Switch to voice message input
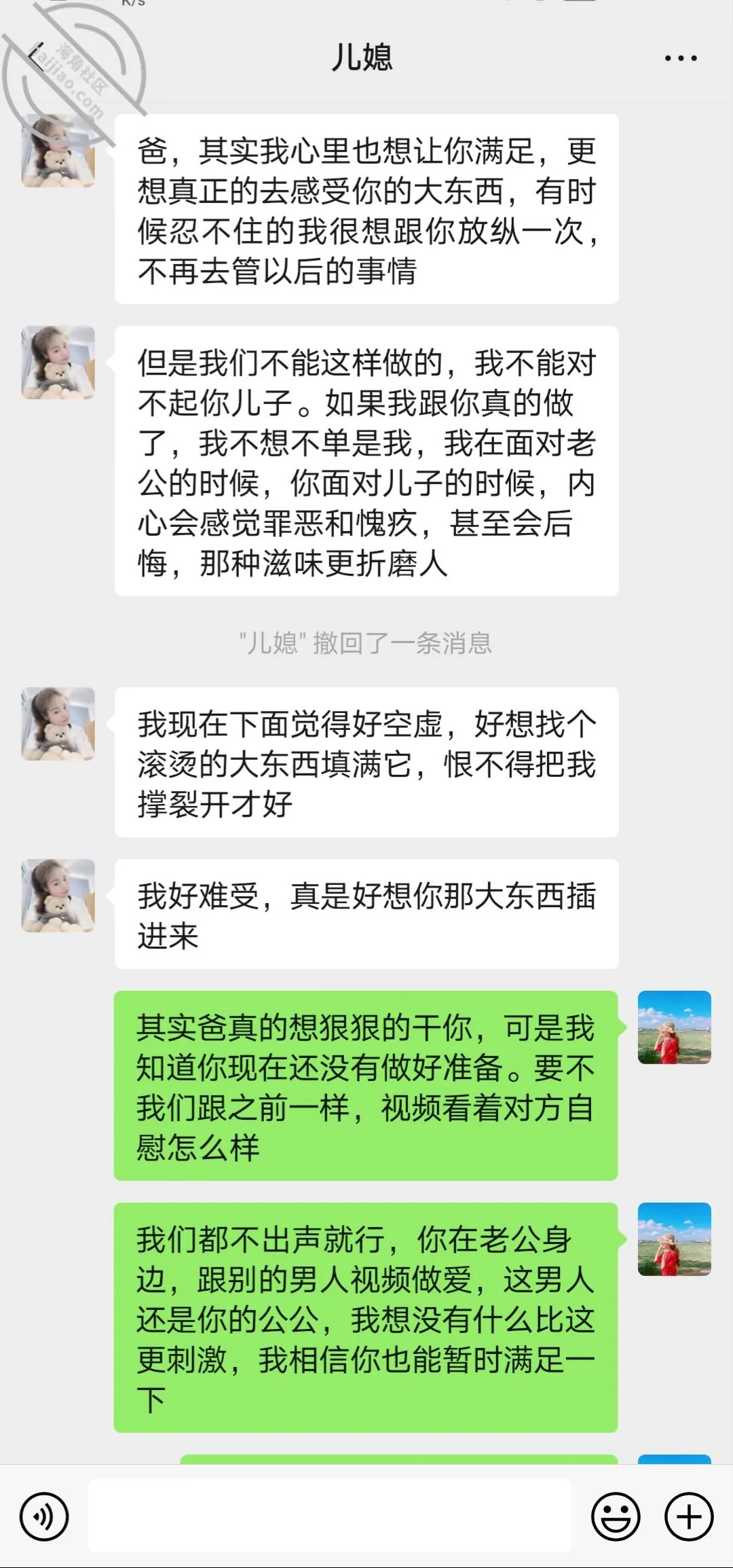The image size is (733, 1568). 45,1516
